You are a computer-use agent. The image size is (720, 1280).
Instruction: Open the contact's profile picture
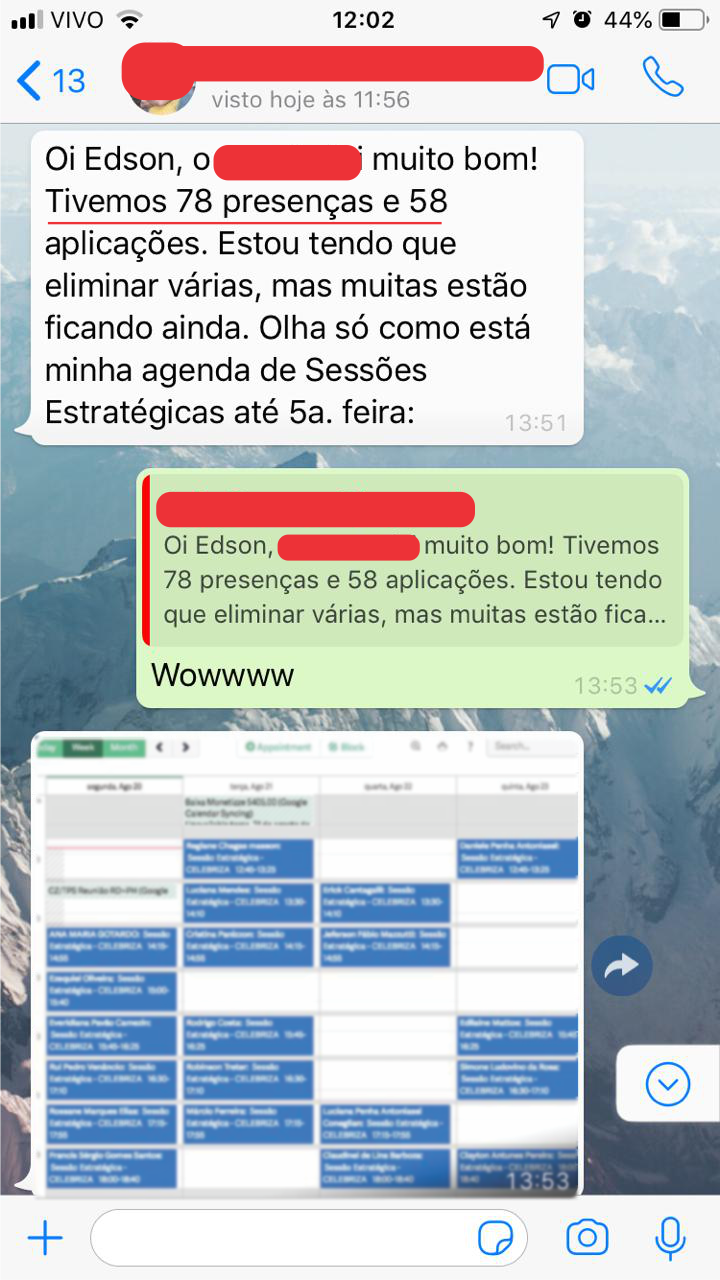tap(163, 95)
